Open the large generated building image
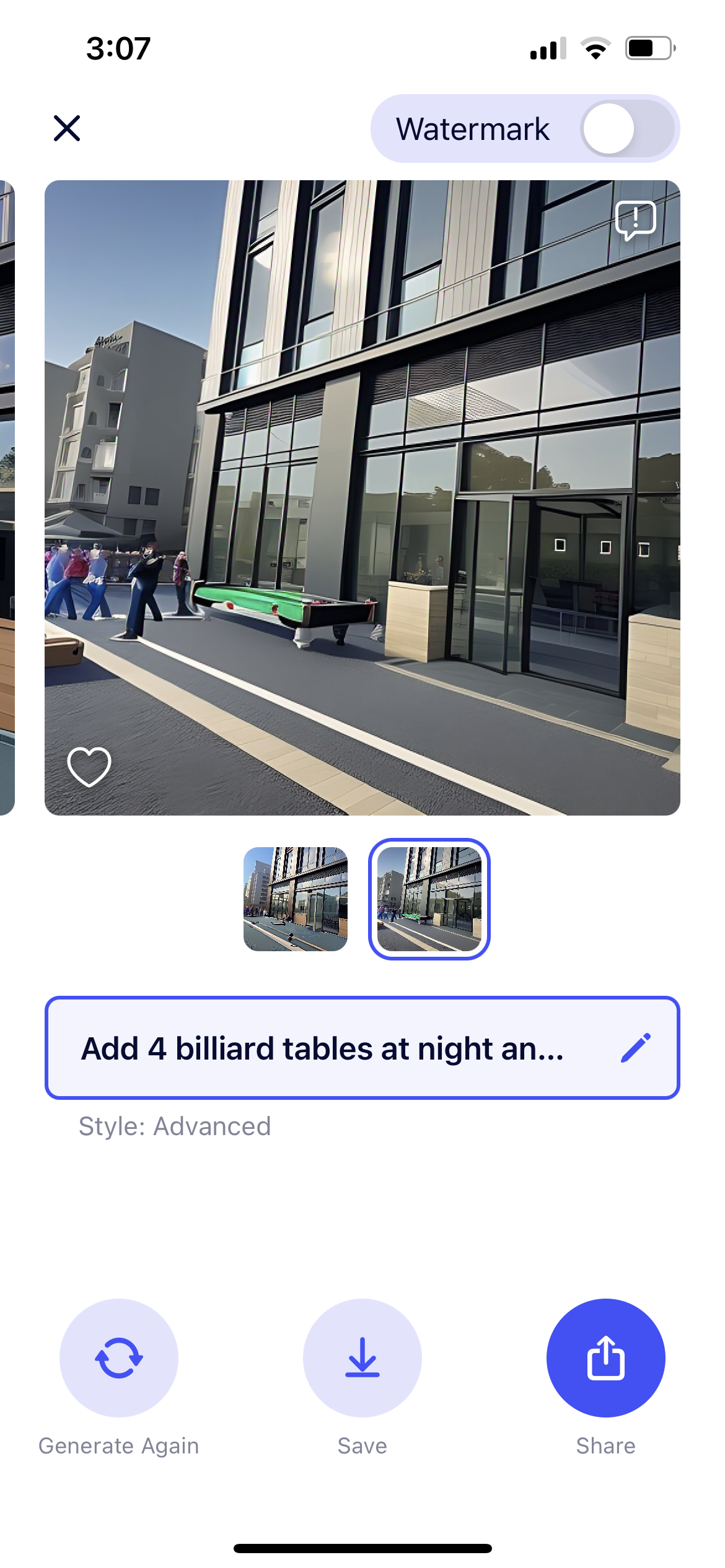Image resolution: width=725 pixels, height=1568 pixels. [362, 498]
